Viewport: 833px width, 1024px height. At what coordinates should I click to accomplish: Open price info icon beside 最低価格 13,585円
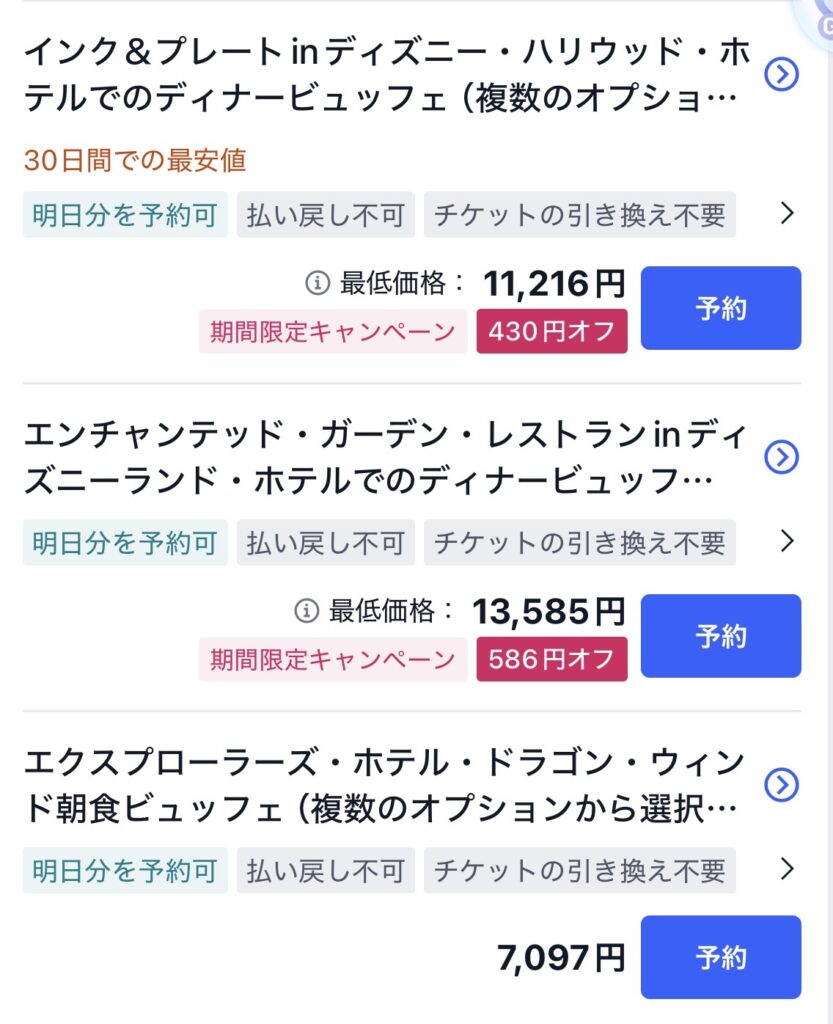(306, 611)
